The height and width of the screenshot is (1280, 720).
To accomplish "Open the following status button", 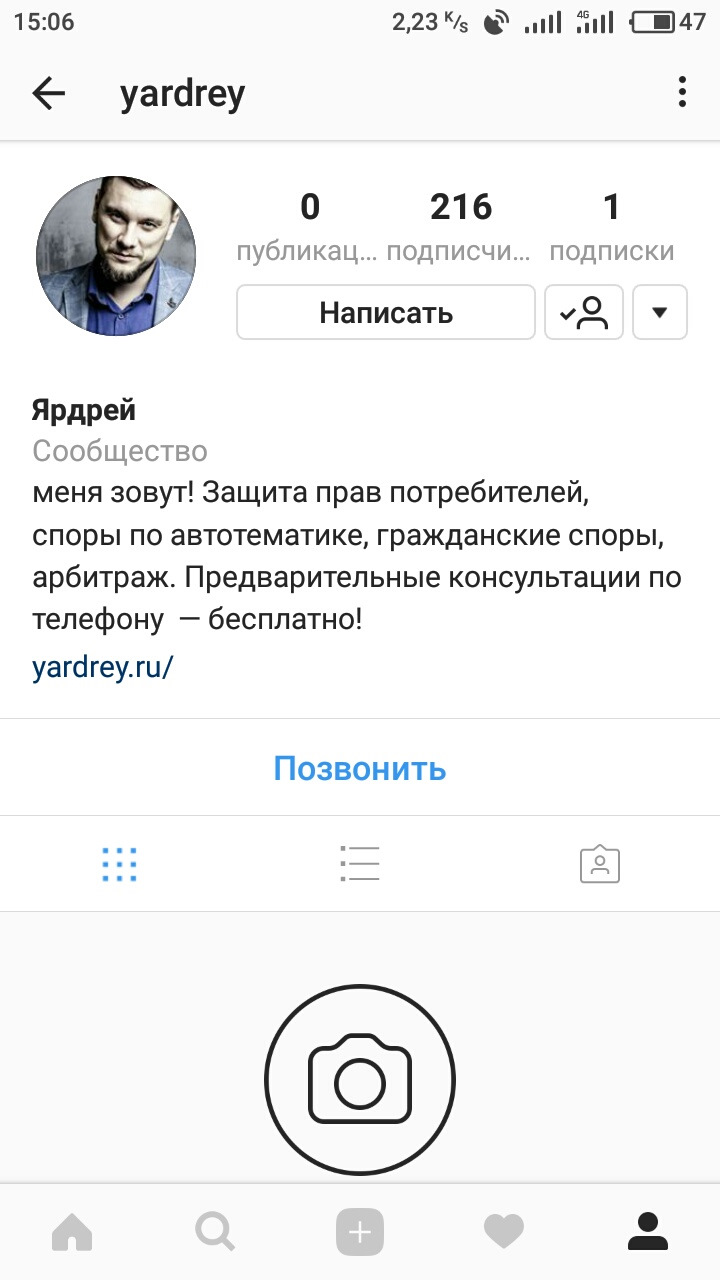I will pos(584,313).
